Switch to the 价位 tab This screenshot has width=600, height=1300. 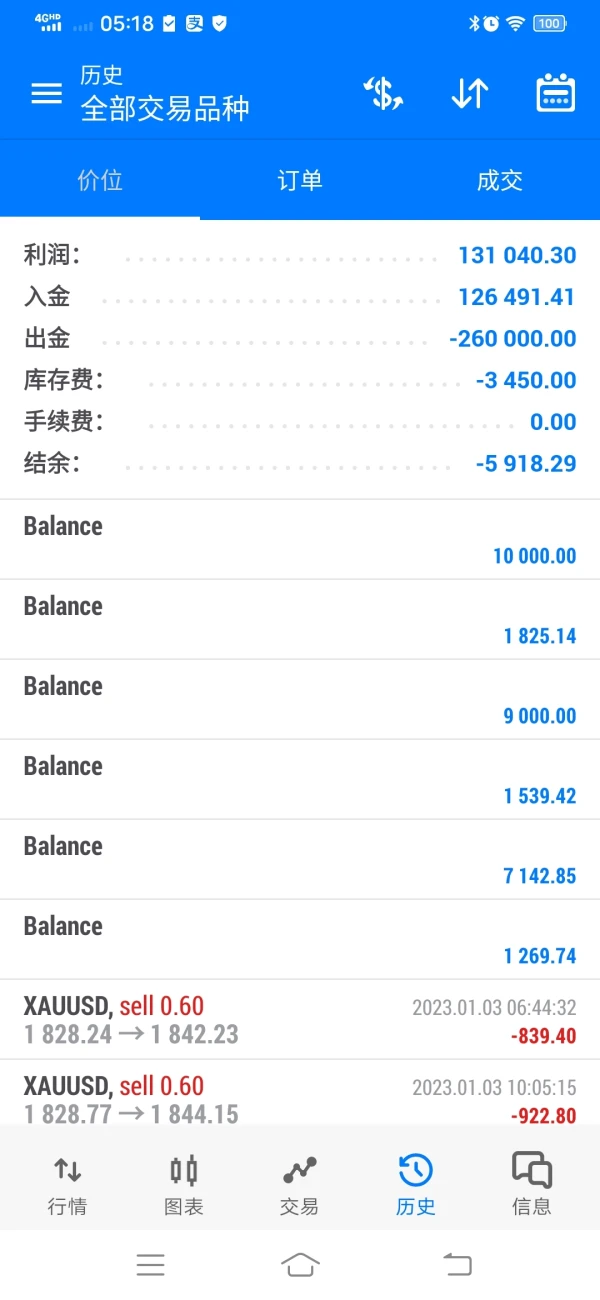pyautogui.click(x=100, y=181)
